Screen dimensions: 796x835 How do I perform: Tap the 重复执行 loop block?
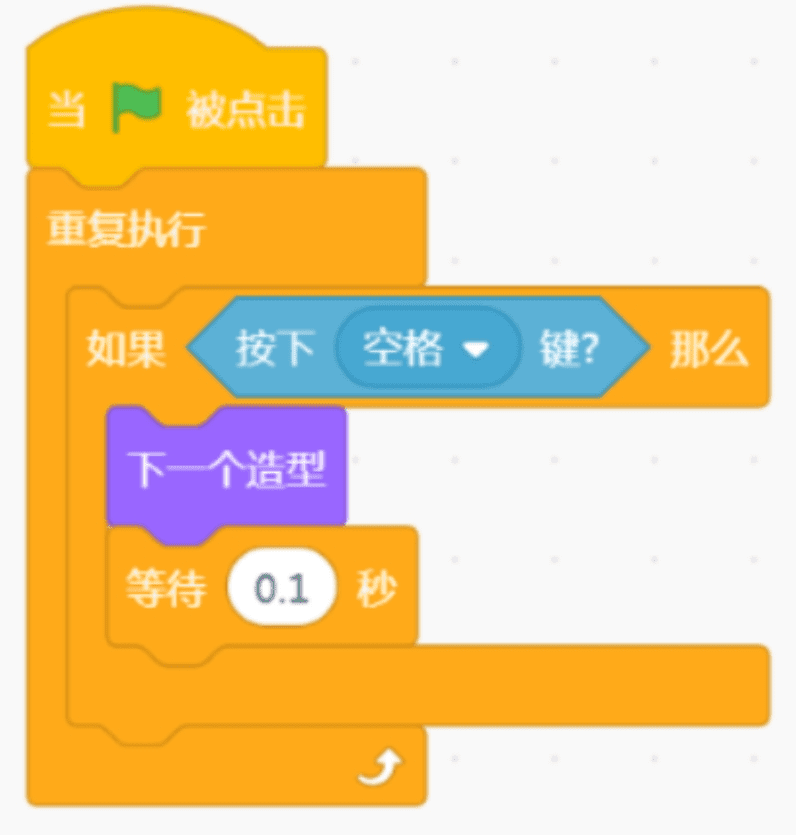[x=126, y=228]
